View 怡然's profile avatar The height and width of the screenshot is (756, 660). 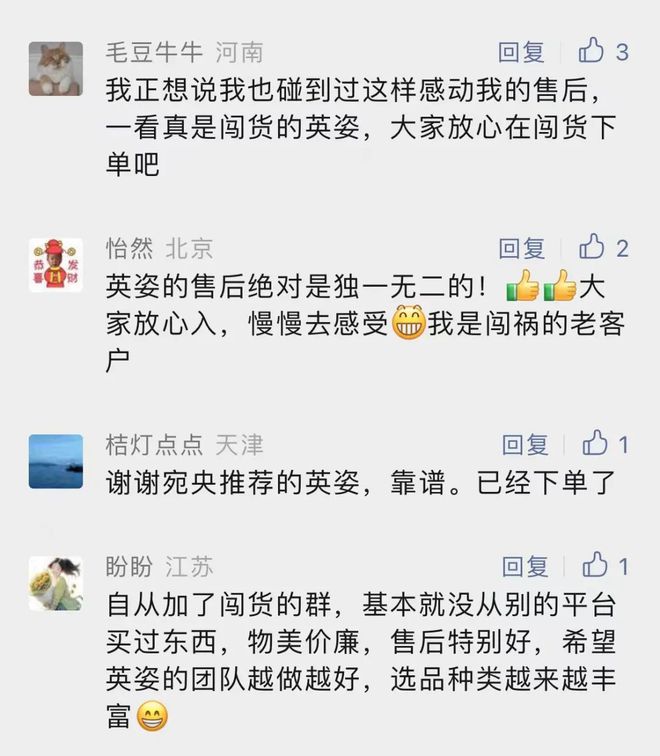(55, 264)
